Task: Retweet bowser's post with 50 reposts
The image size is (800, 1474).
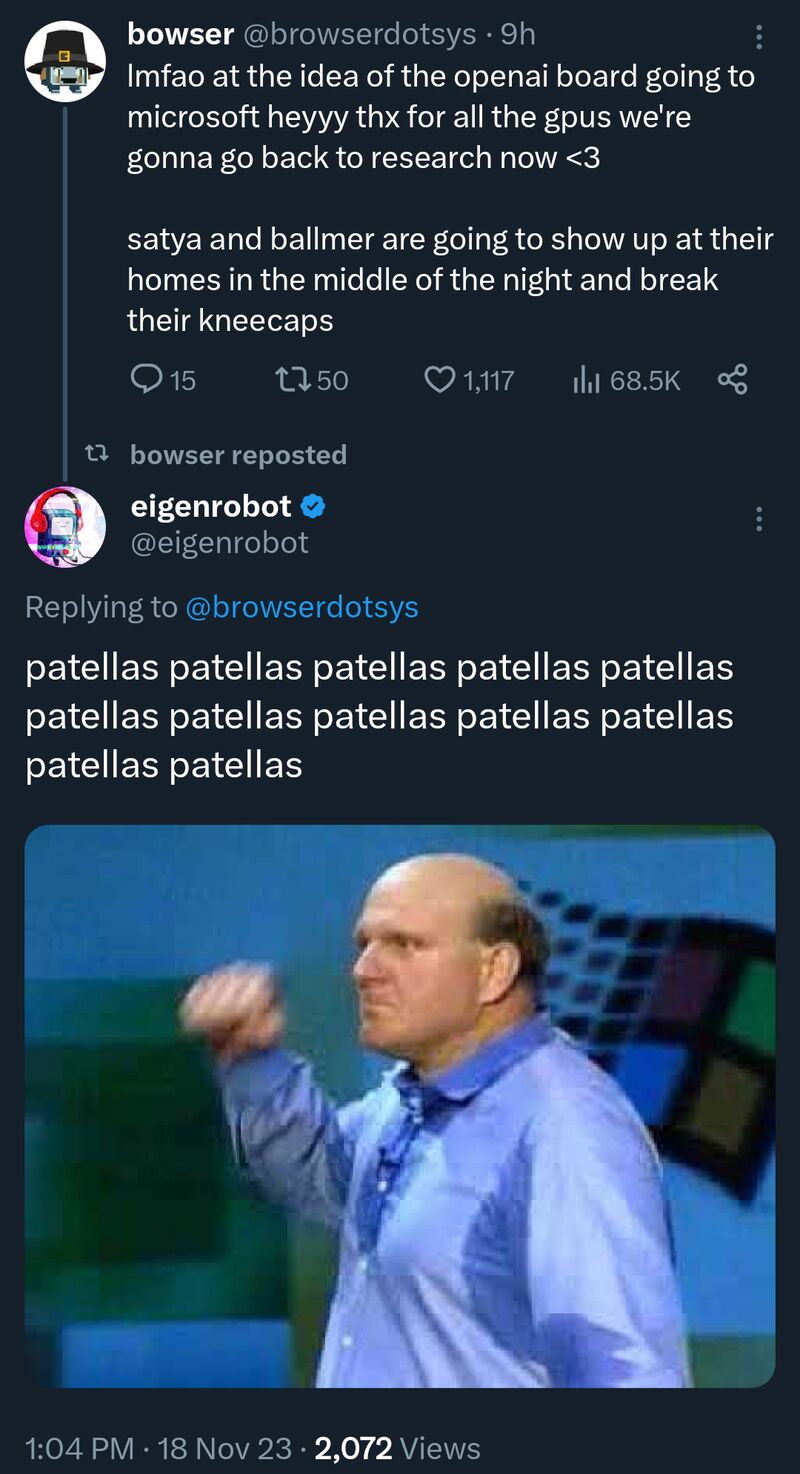Action: [x=291, y=379]
